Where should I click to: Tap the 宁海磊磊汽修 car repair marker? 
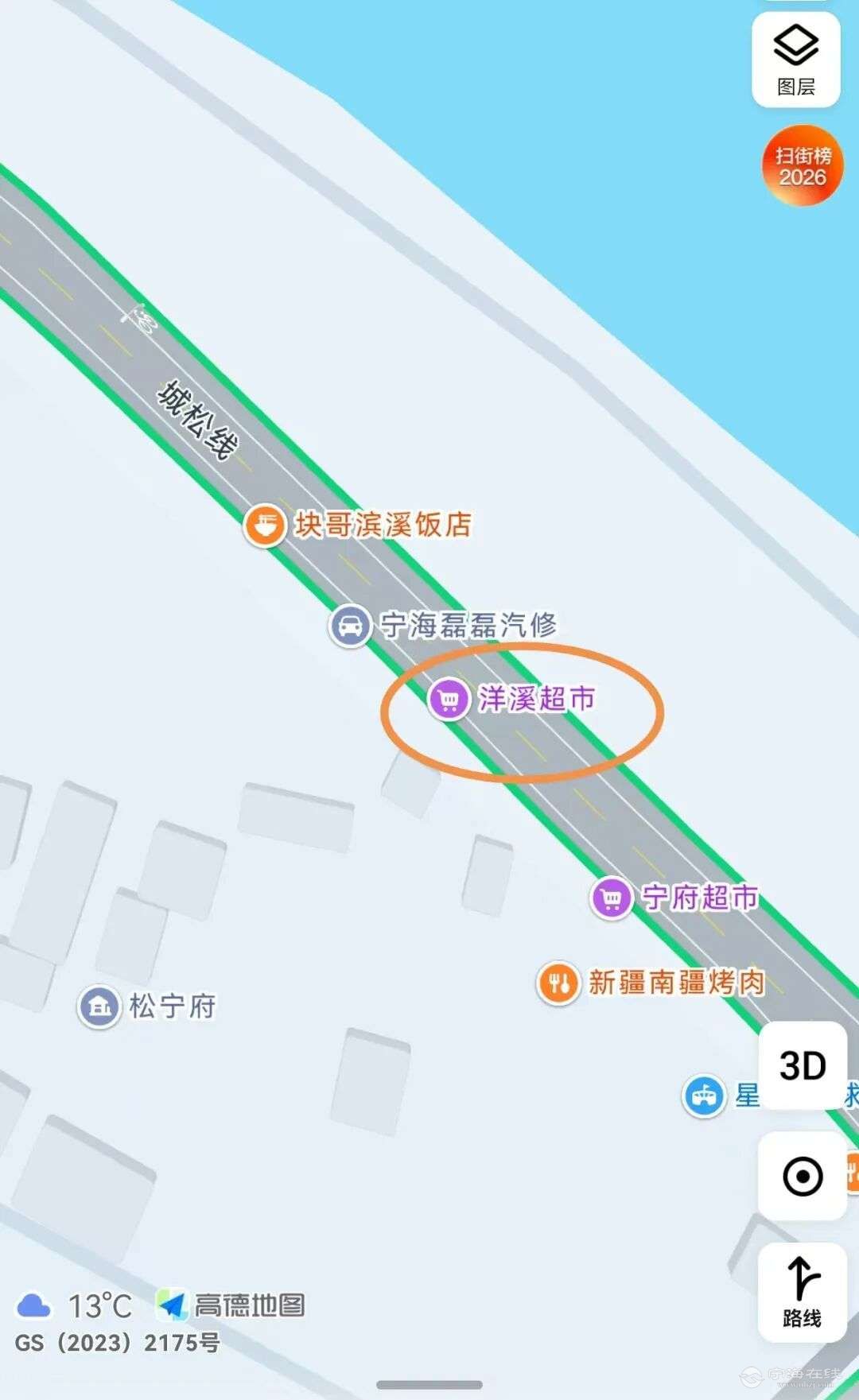(x=350, y=626)
